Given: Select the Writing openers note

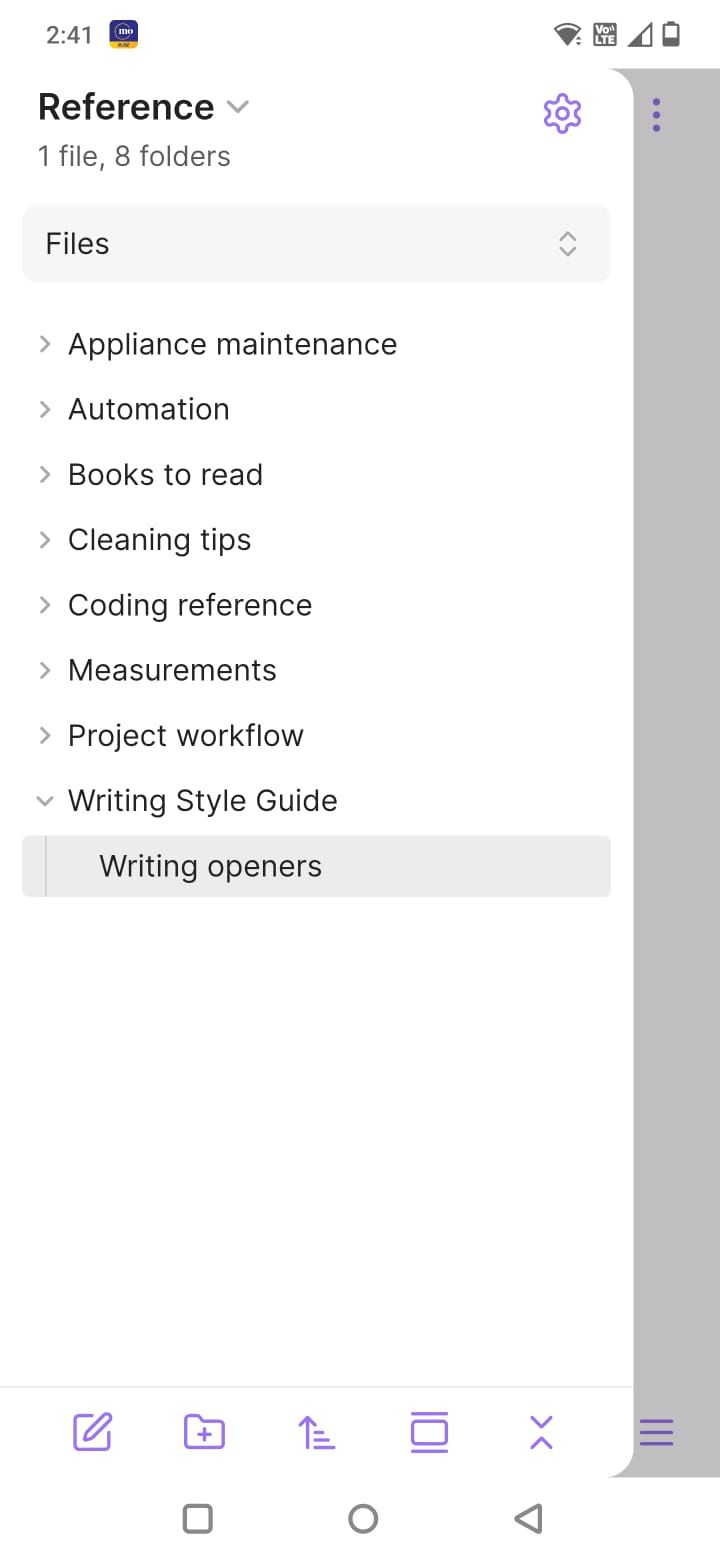Looking at the screenshot, I should pyautogui.click(x=210, y=866).
